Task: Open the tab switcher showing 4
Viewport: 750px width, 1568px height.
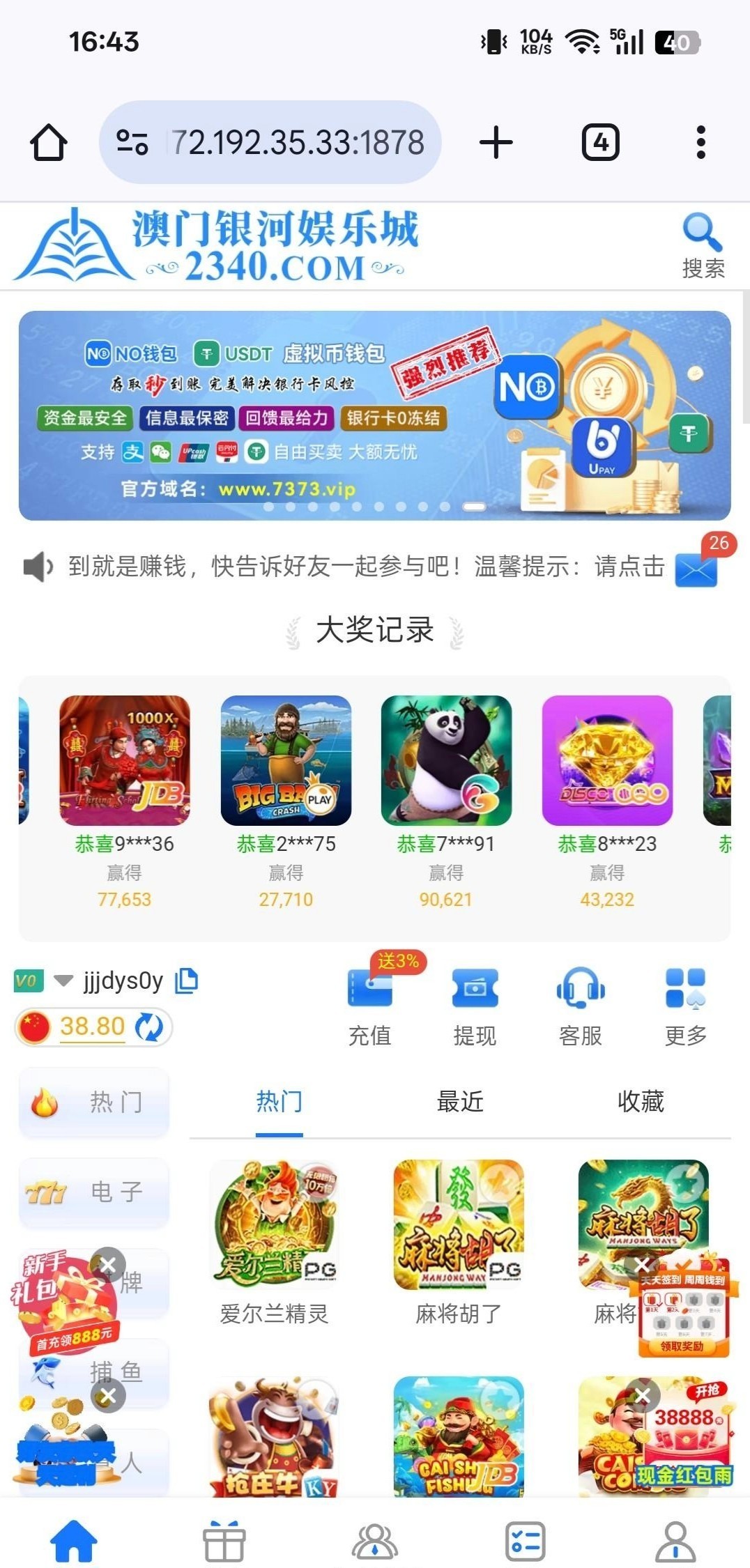Action: 600,143
